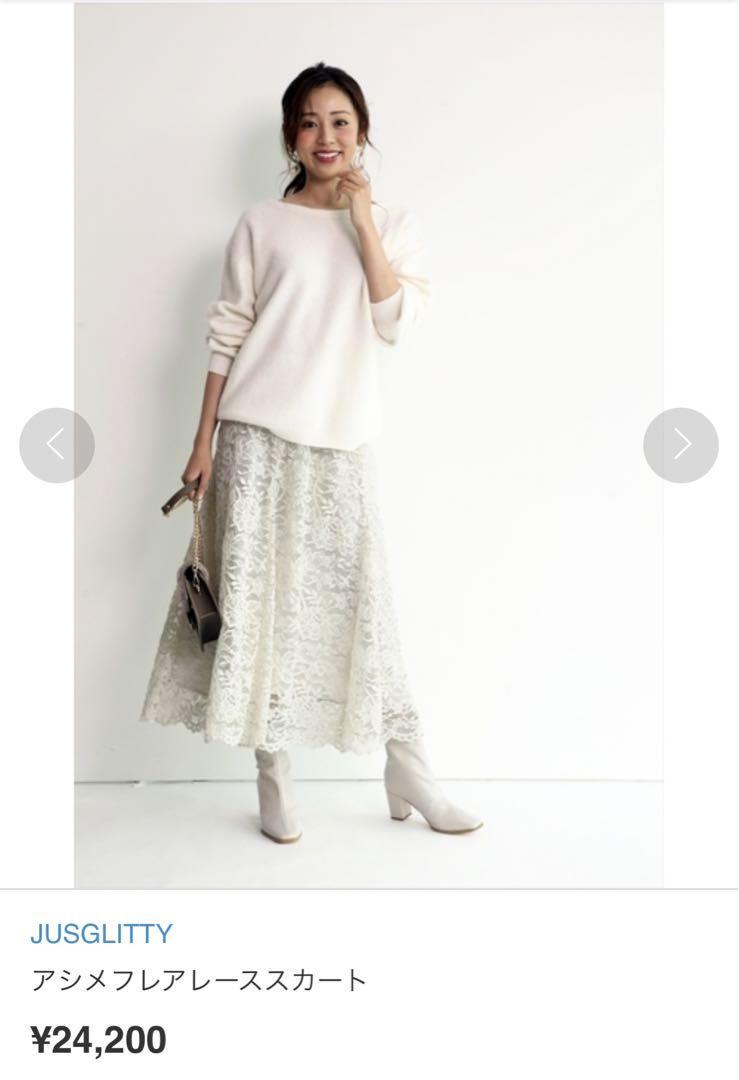Show the next product photo
The image size is (739, 1080).
[x=680, y=445]
